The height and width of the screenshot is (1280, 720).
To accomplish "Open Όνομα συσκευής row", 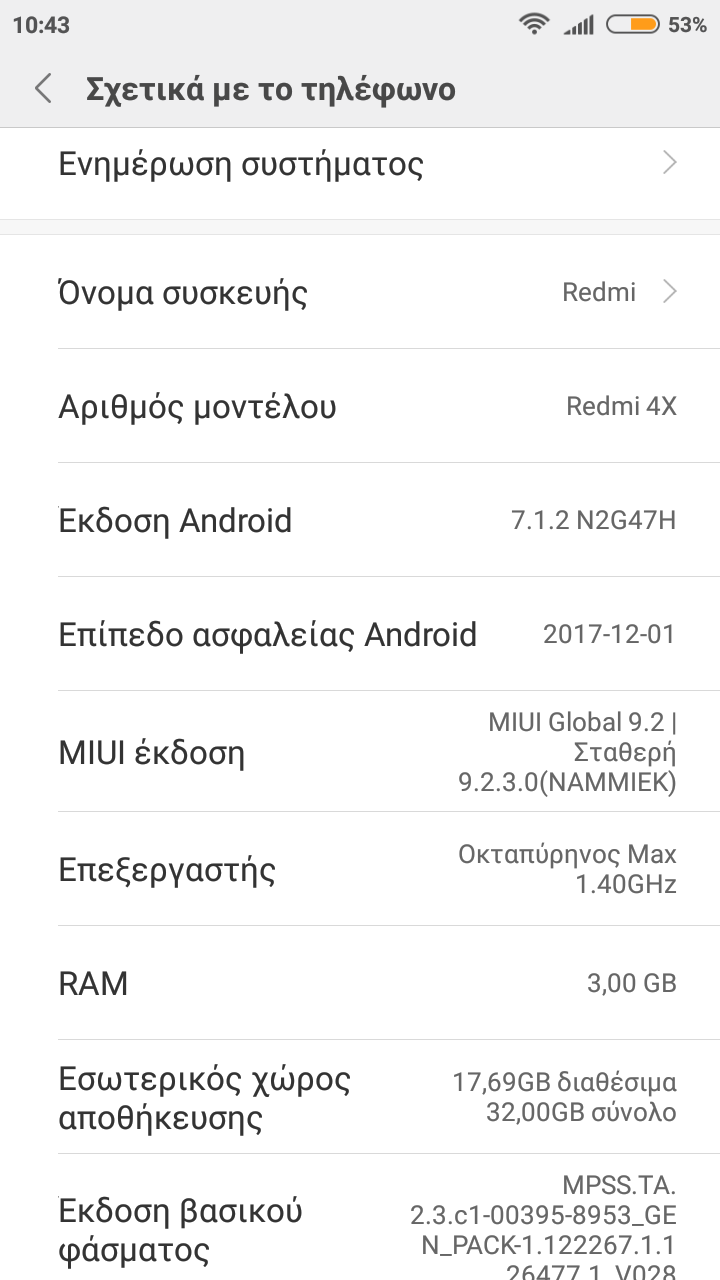I will [360, 292].
